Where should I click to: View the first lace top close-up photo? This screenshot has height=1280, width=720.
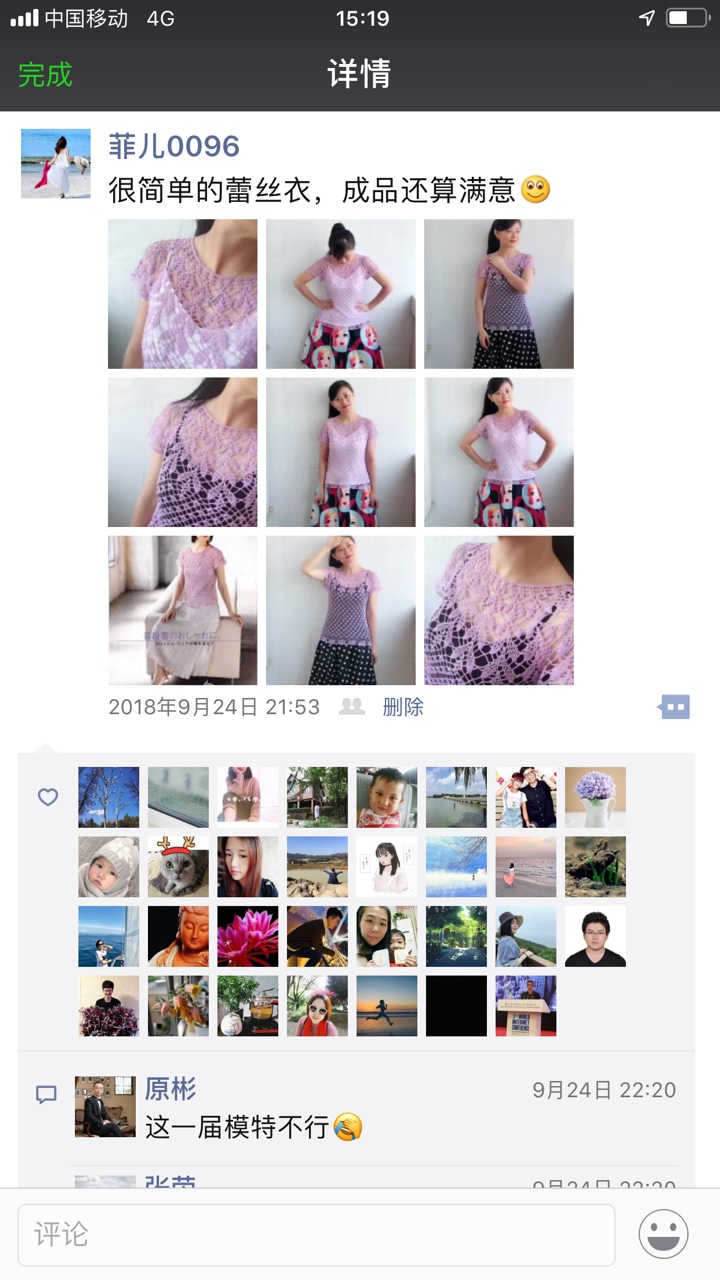182,294
